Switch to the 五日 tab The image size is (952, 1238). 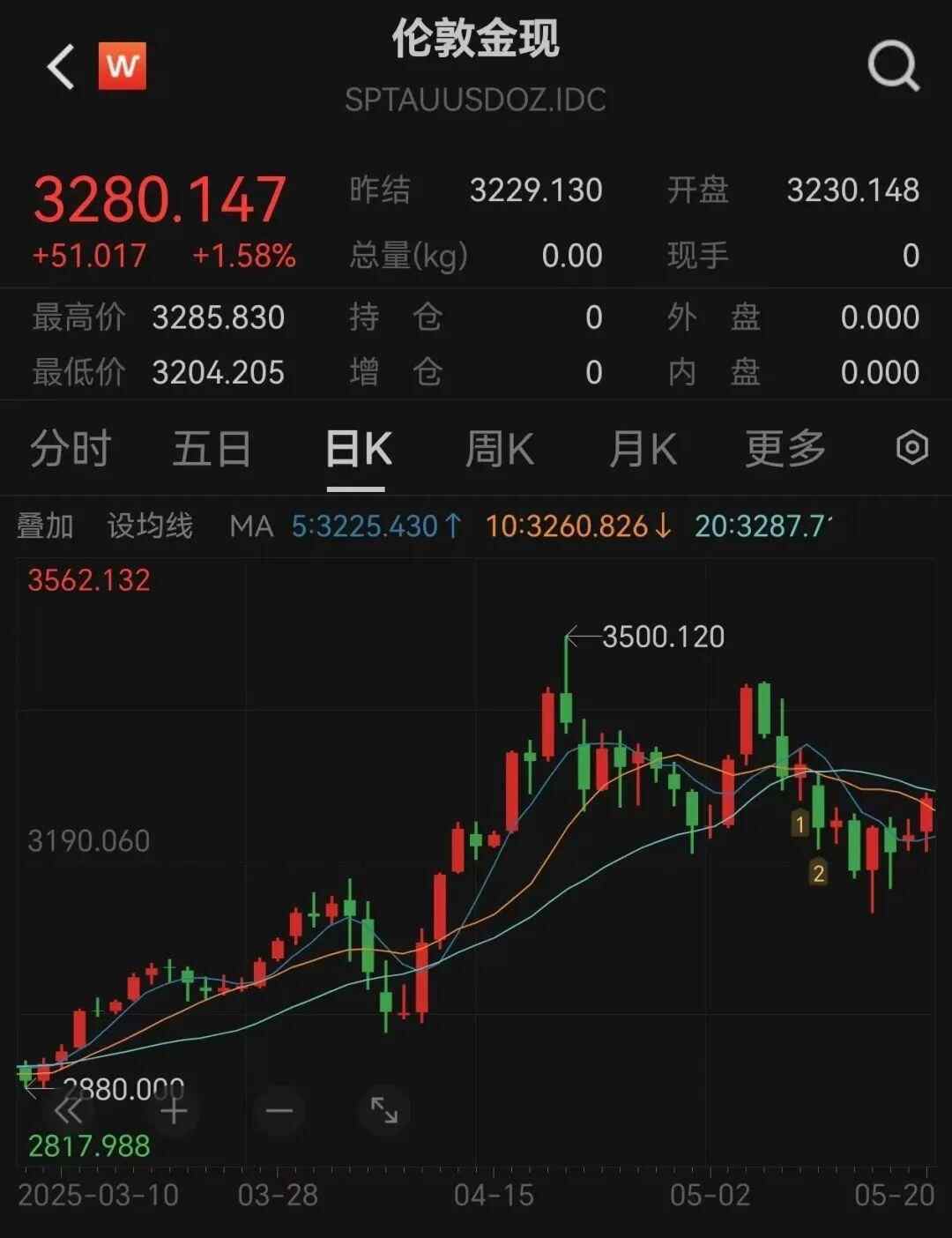(212, 449)
